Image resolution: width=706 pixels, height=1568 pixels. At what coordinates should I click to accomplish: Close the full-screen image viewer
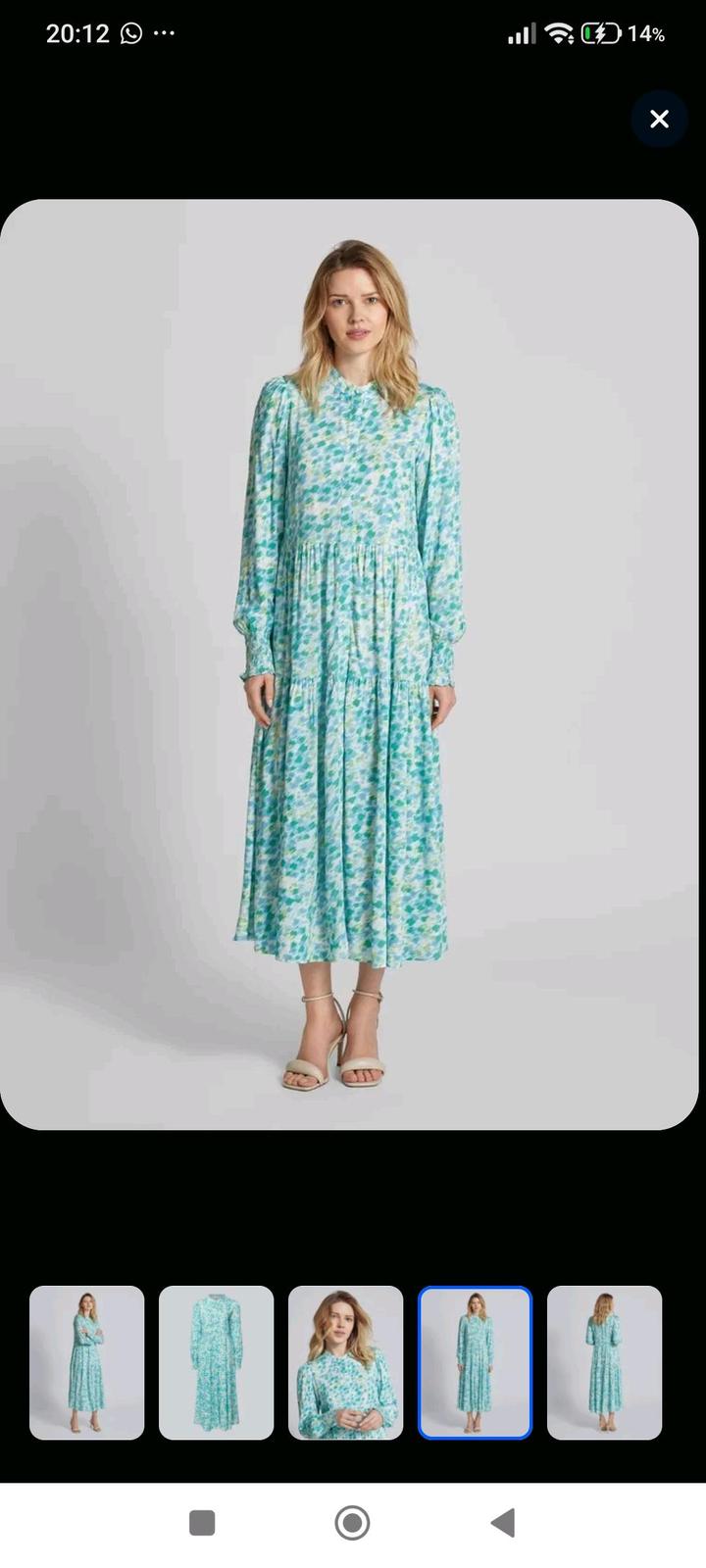659,119
